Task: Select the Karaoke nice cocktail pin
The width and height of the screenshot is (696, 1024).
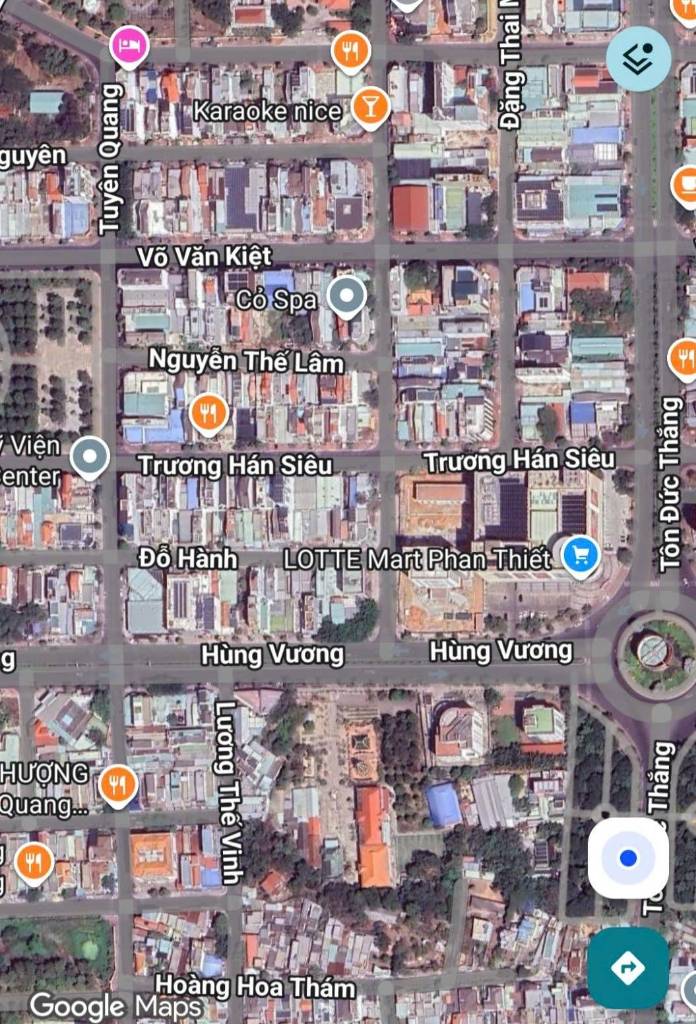Action: pos(370,105)
